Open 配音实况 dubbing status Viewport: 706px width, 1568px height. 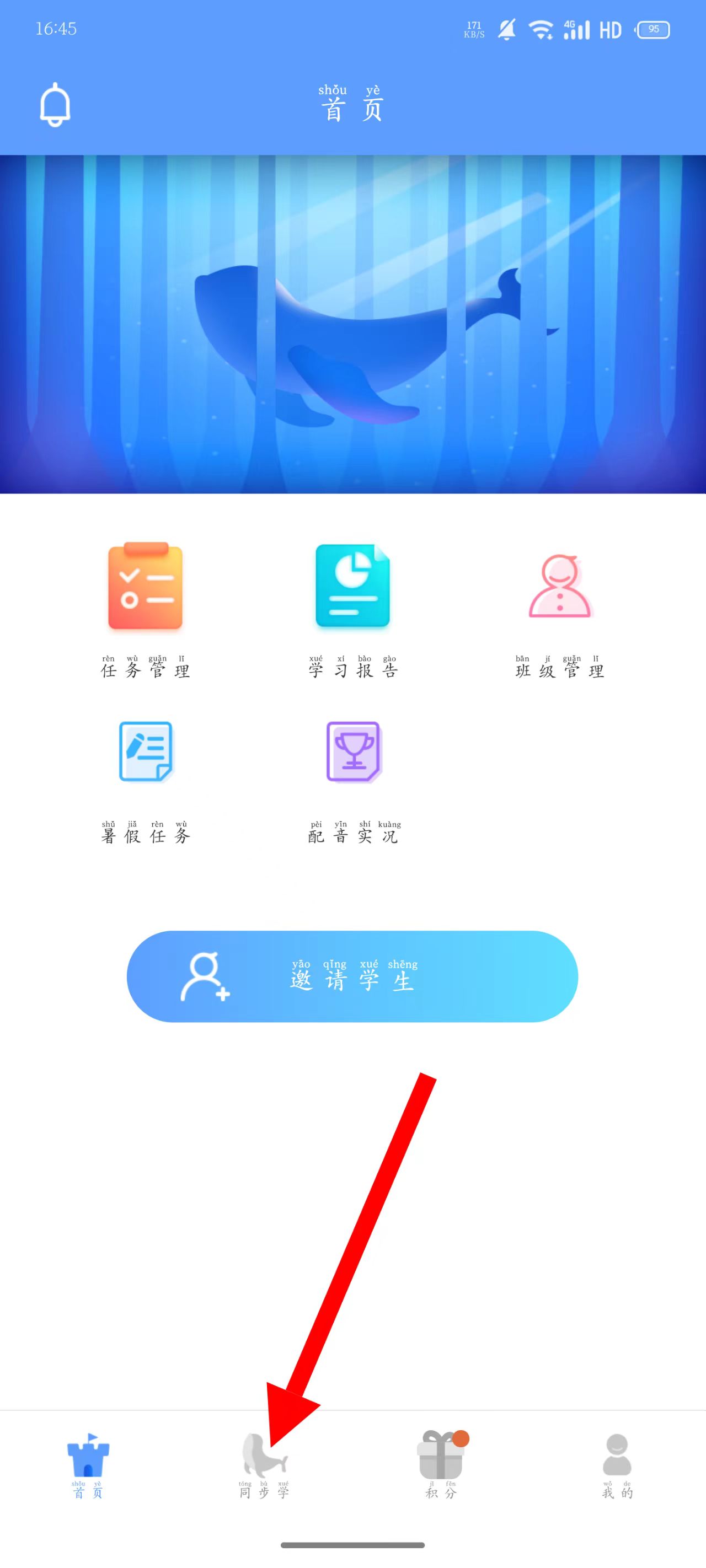click(352, 780)
